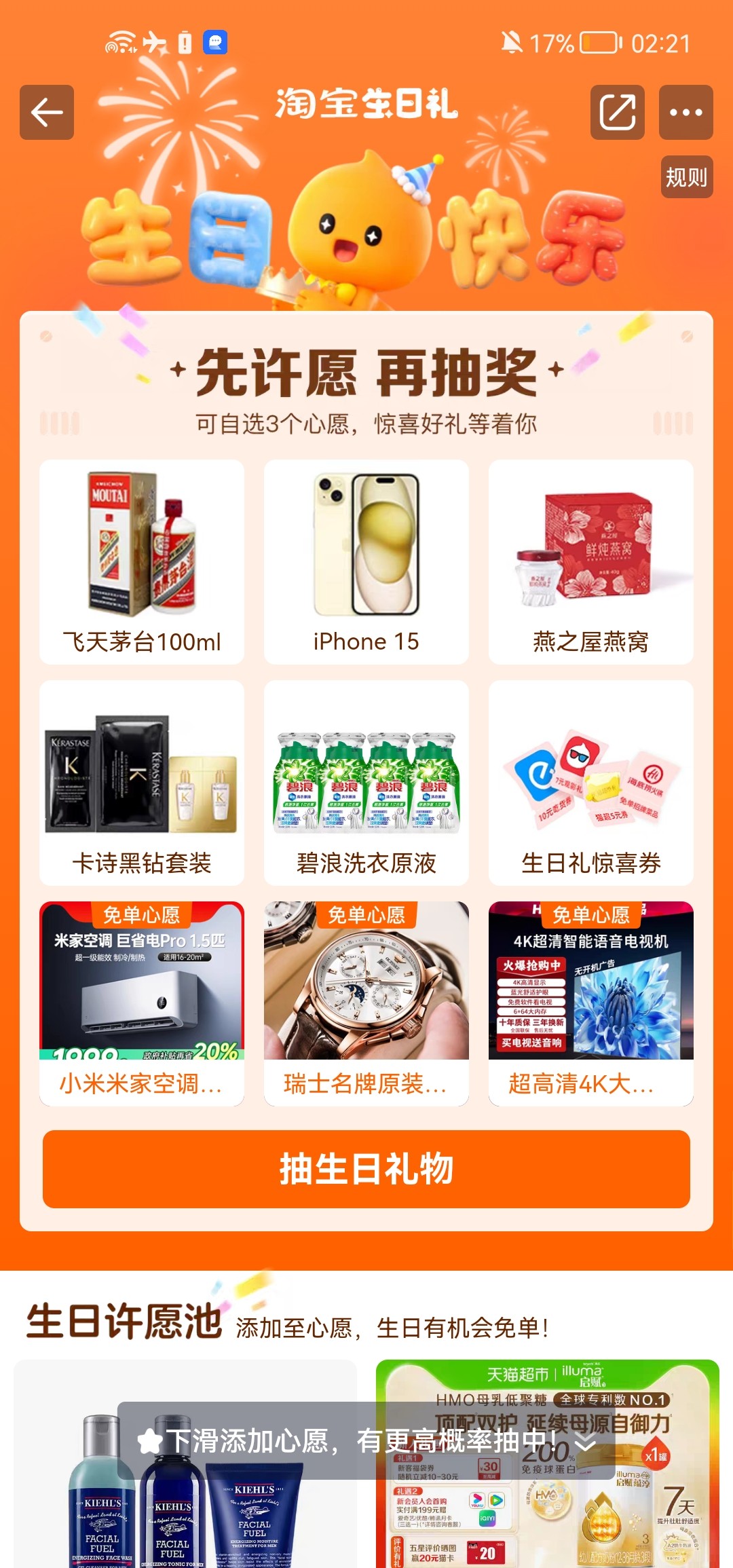The height and width of the screenshot is (1568, 733).
Task: Open the 规则 rules button
Action: [686, 178]
